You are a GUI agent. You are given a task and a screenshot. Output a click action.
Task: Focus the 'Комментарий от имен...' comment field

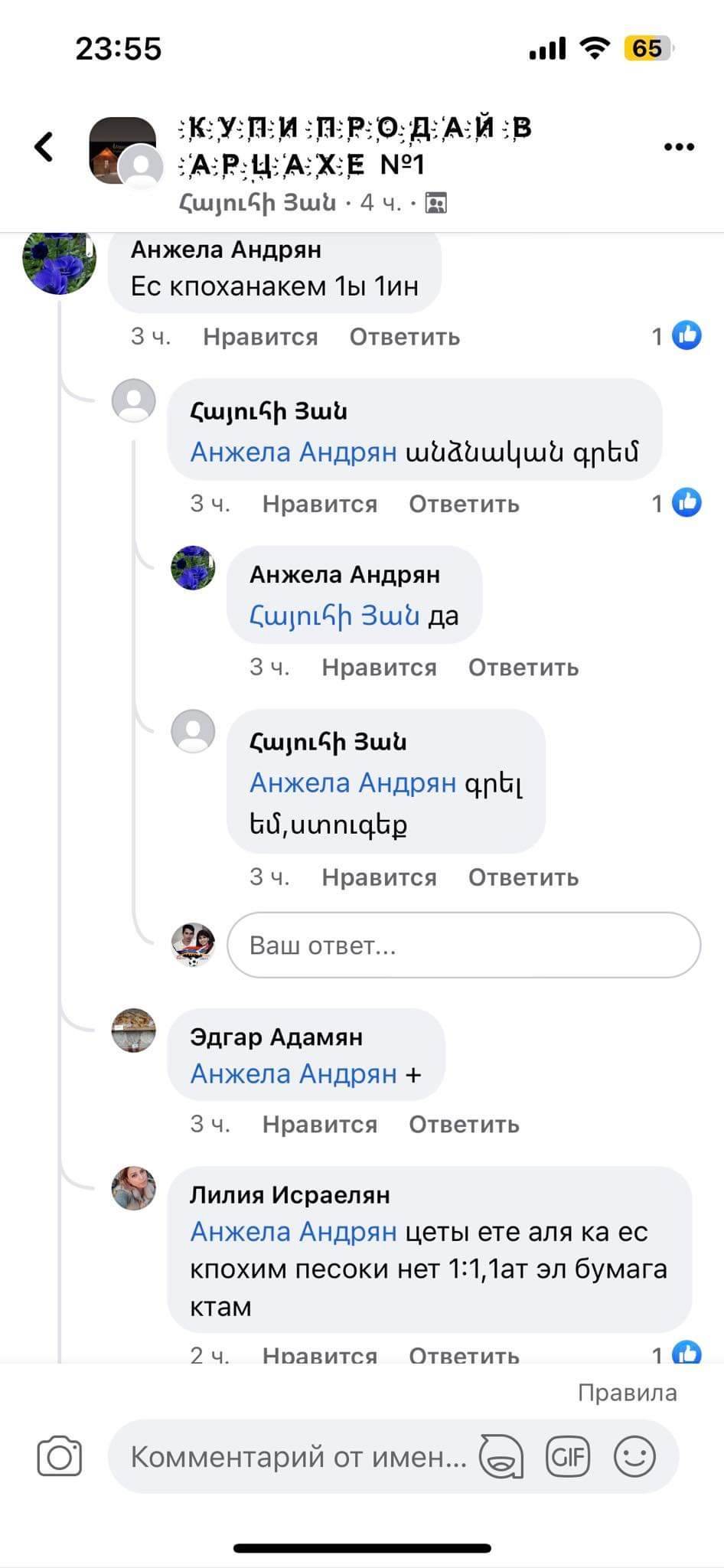tap(298, 1456)
